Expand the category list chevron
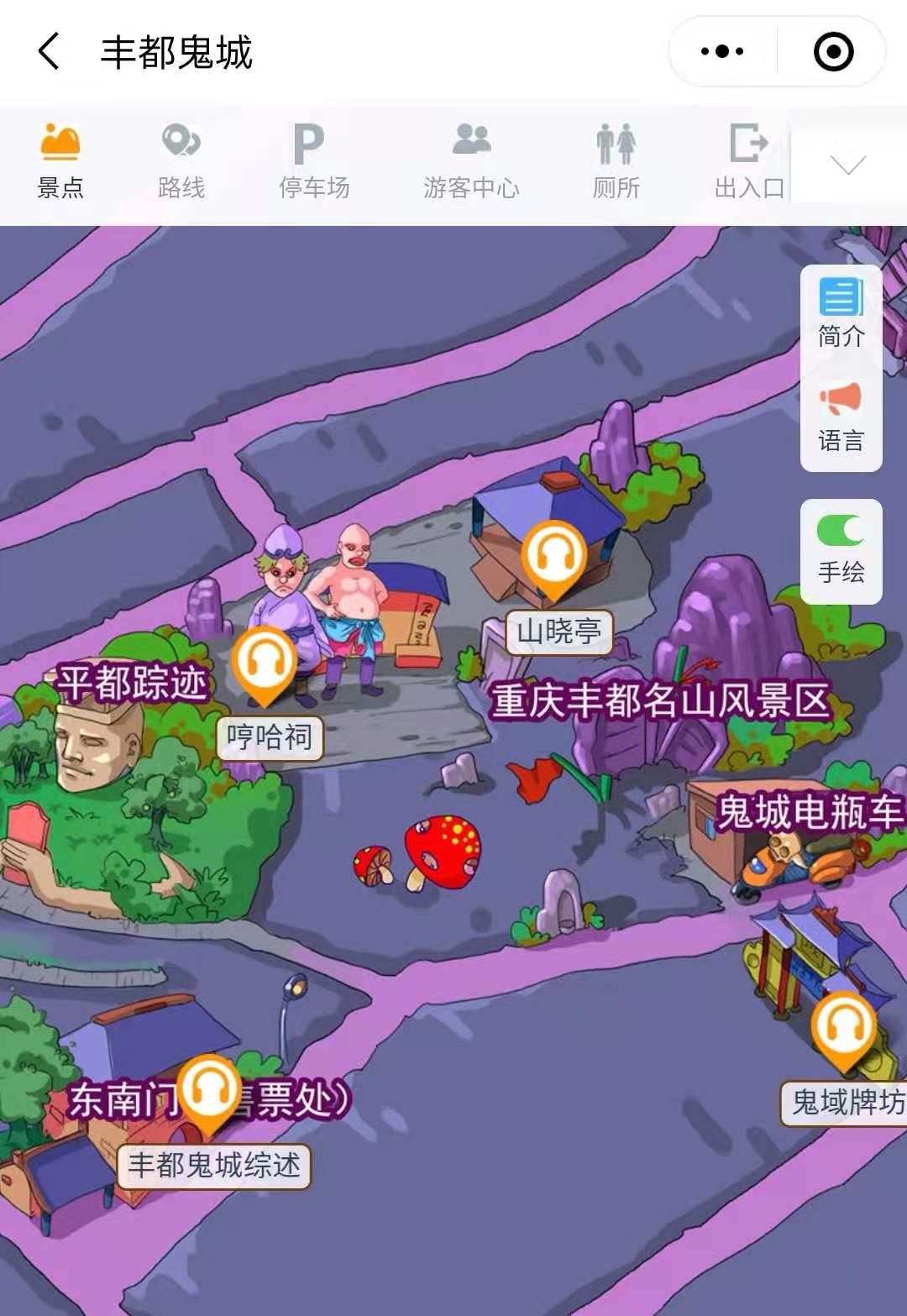 [x=848, y=165]
